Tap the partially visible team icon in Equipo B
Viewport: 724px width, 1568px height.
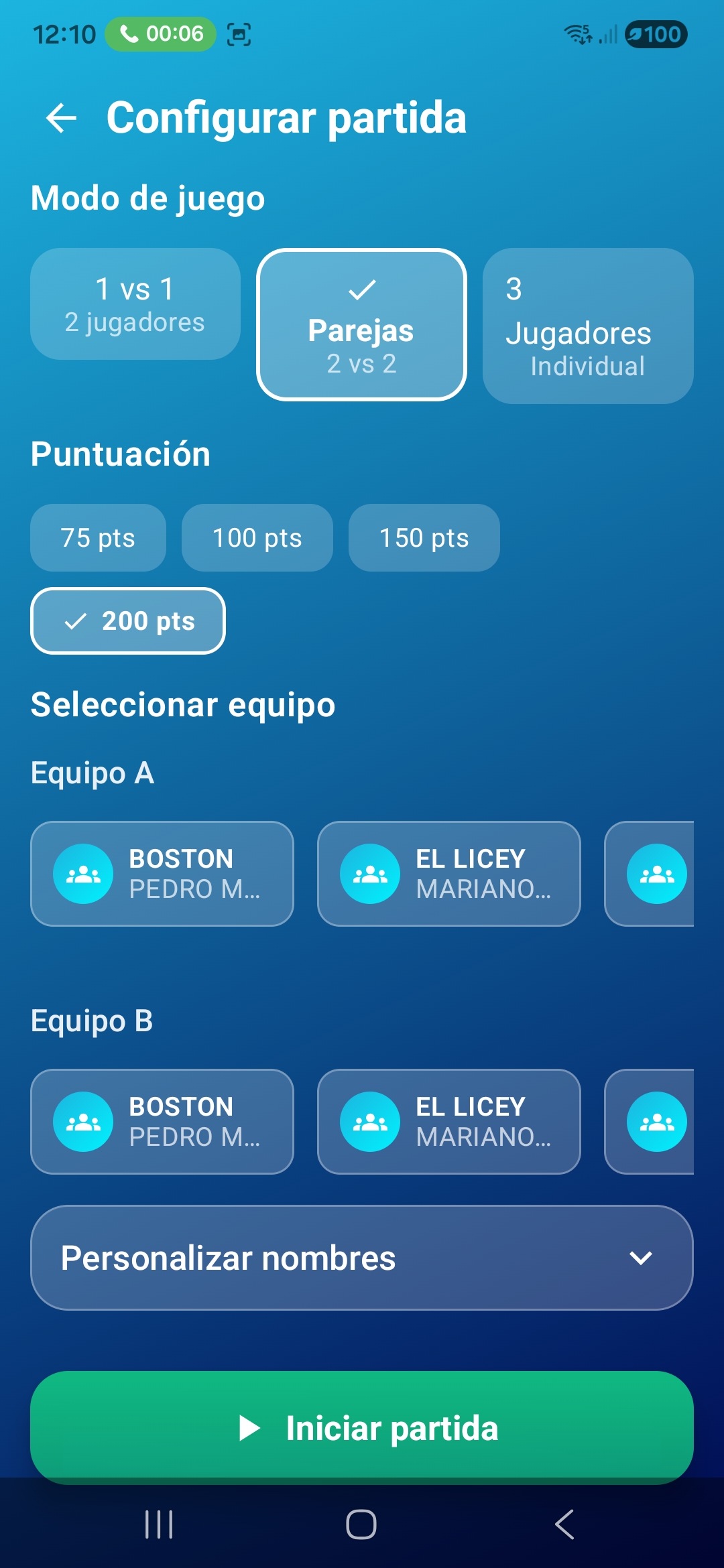[656, 1122]
